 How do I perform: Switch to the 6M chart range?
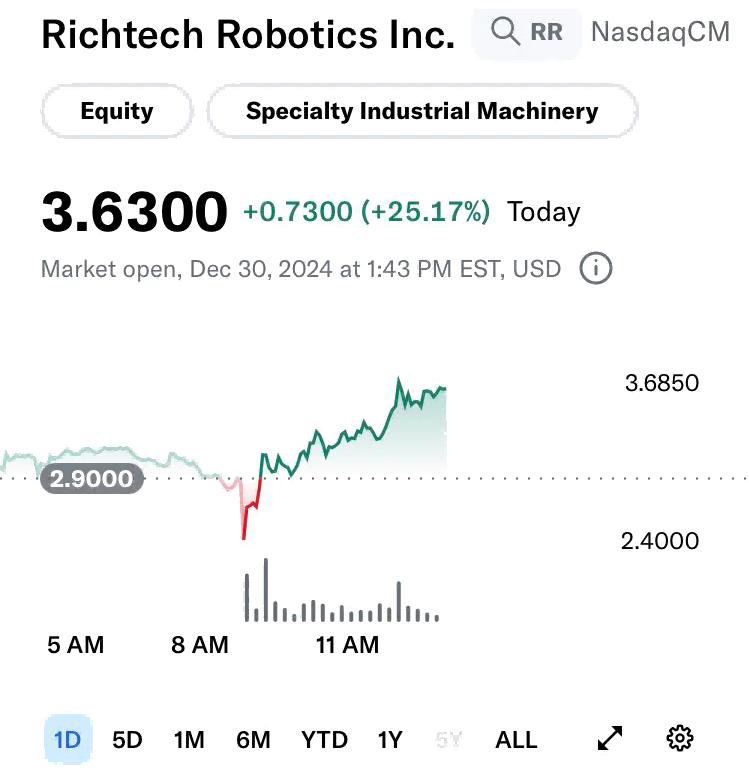(253, 739)
